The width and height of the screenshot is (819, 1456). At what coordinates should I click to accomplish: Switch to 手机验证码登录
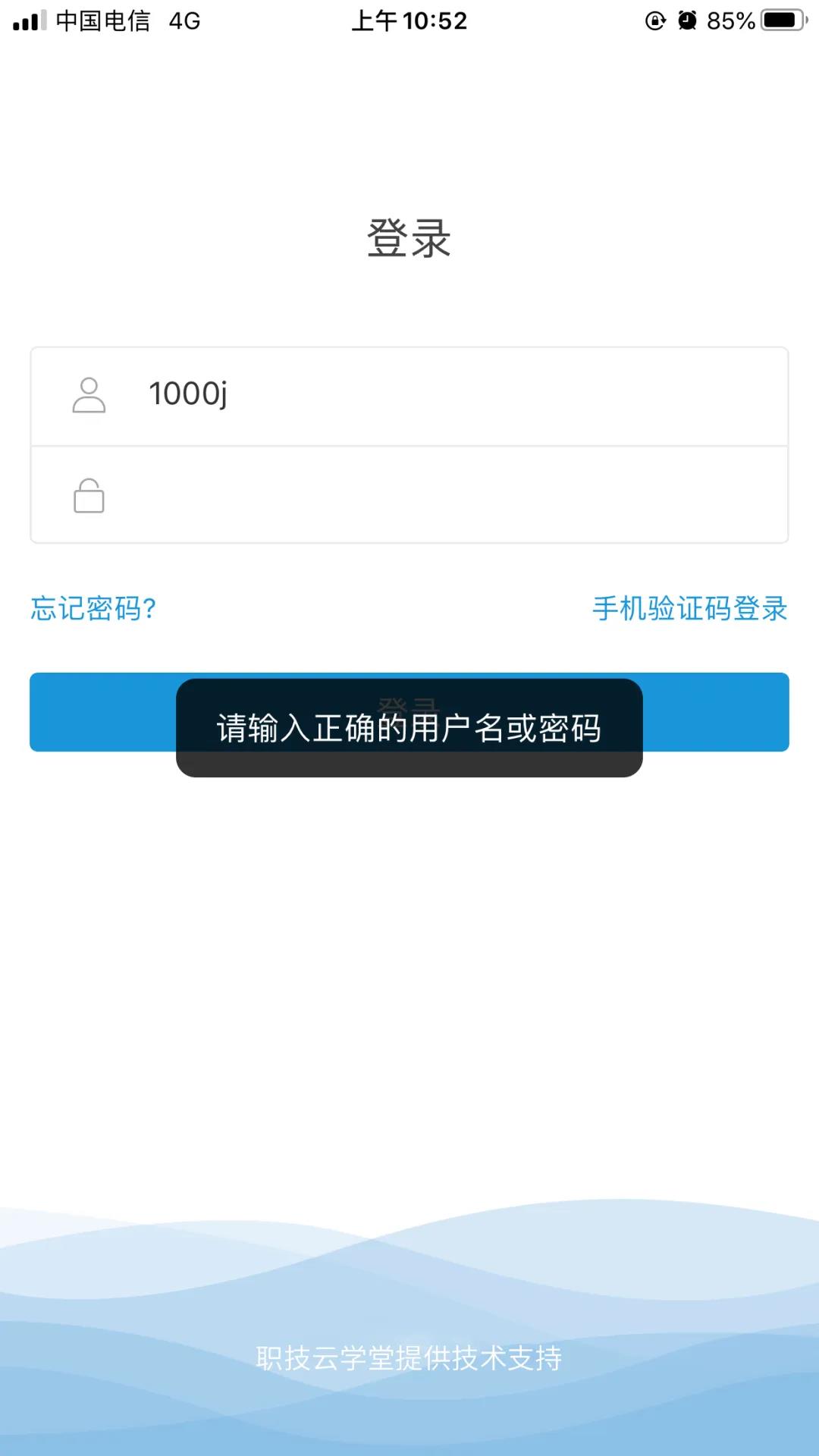pos(689,608)
